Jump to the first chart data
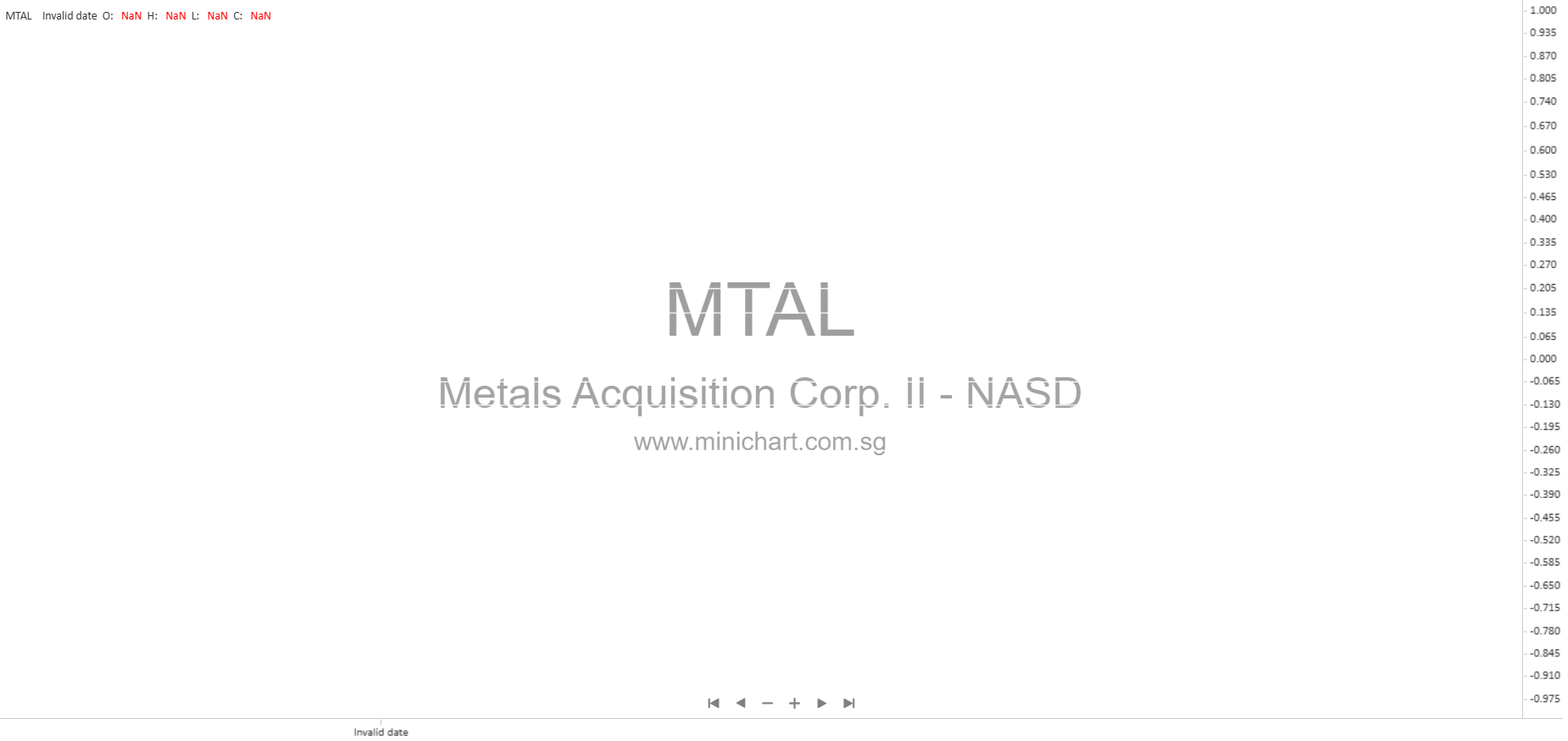This screenshot has width=1568, height=741. pyautogui.click(x=714, y=703)
